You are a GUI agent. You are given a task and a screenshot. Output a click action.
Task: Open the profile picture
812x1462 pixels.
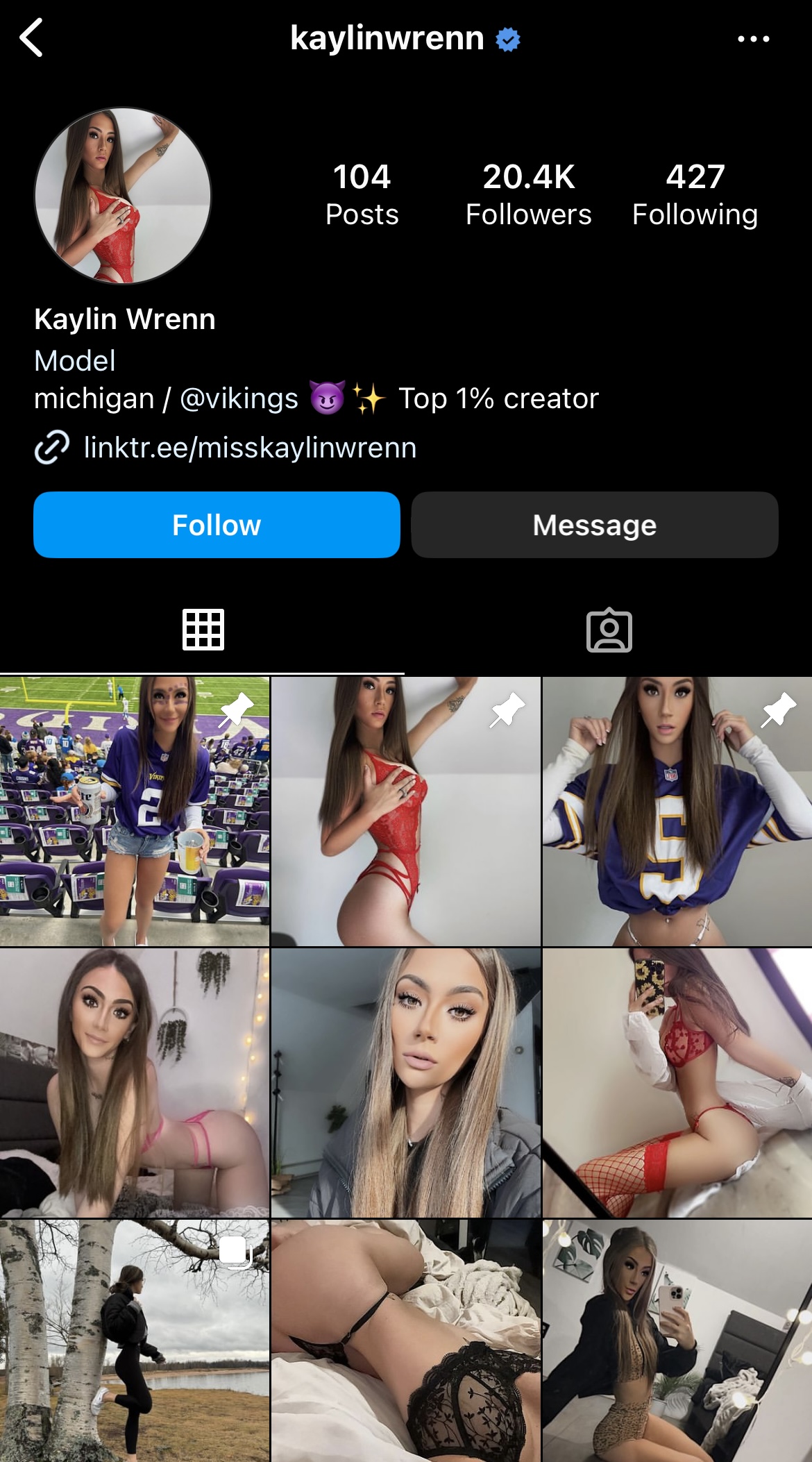pos(123,196)
